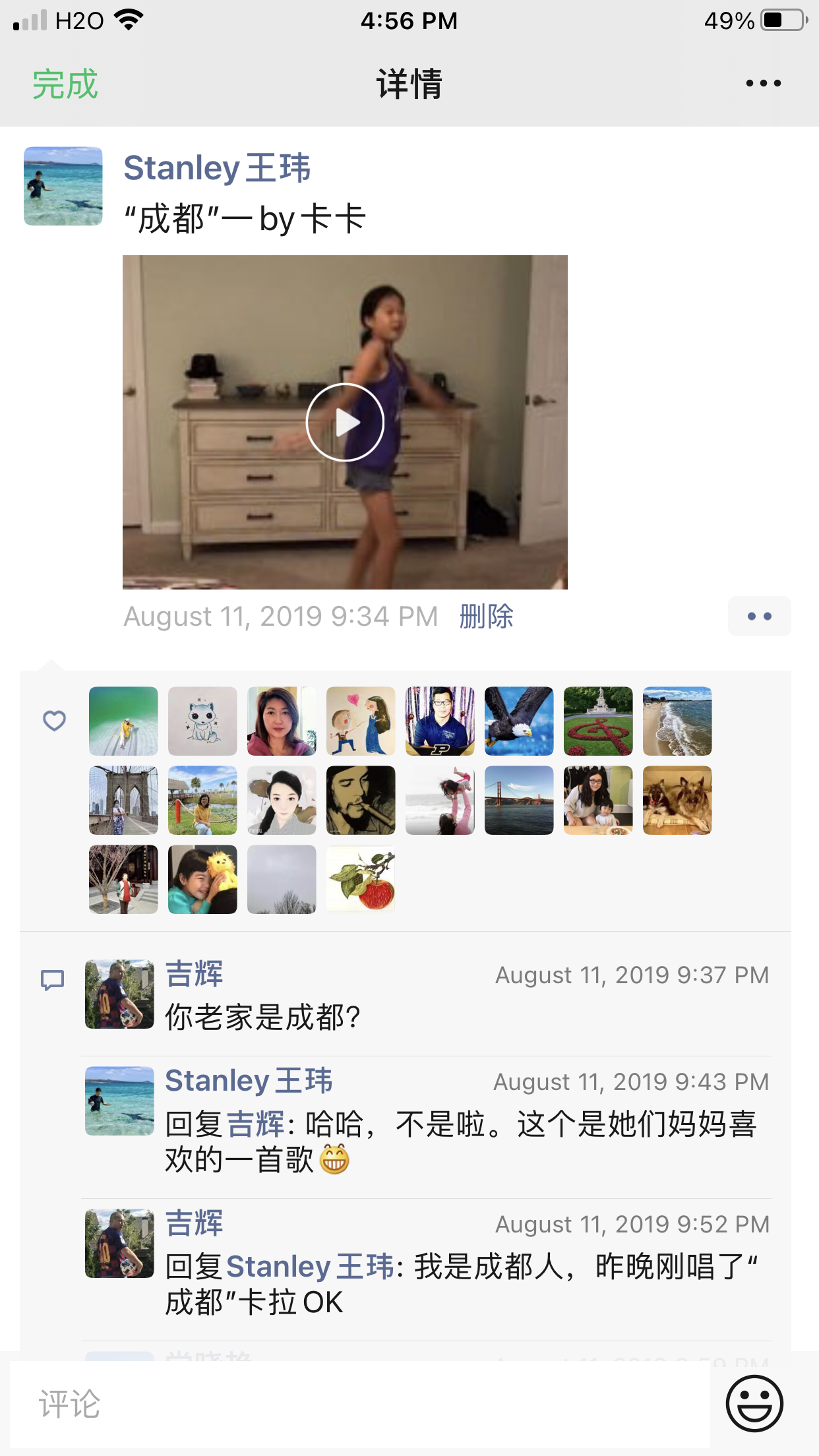The image size is (819, 1456).
Task: Tap 完成 to close the details
Action: 65,84
